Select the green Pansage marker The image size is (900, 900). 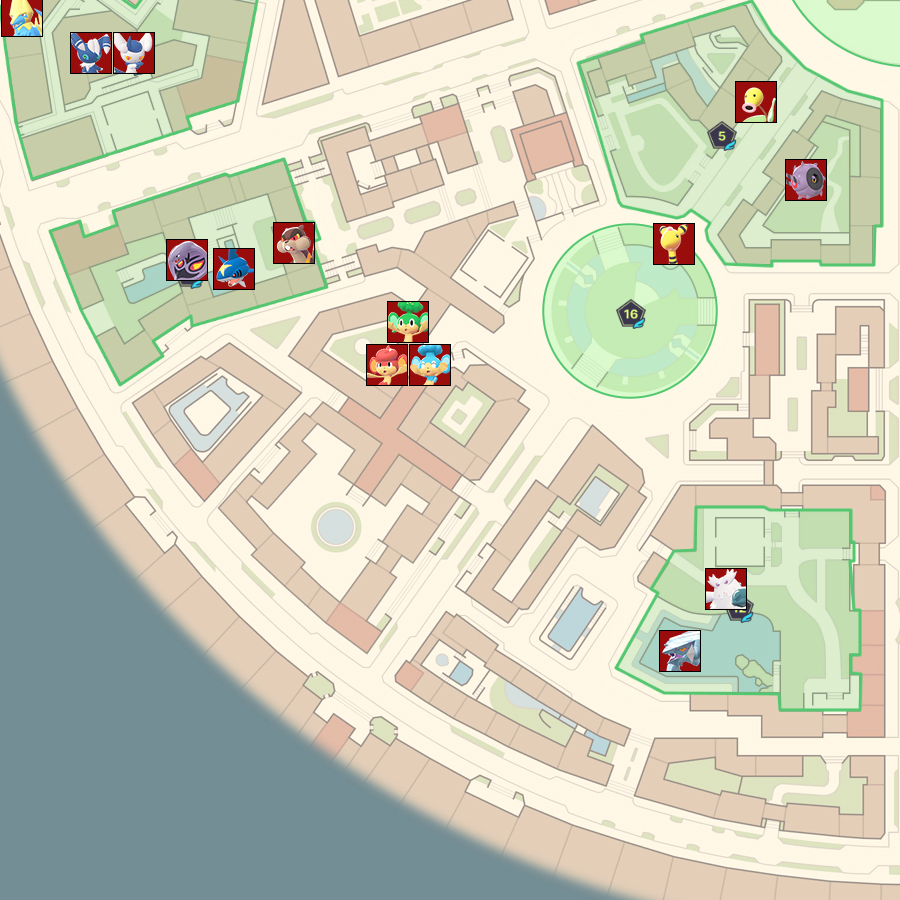(x=408, y=322)
